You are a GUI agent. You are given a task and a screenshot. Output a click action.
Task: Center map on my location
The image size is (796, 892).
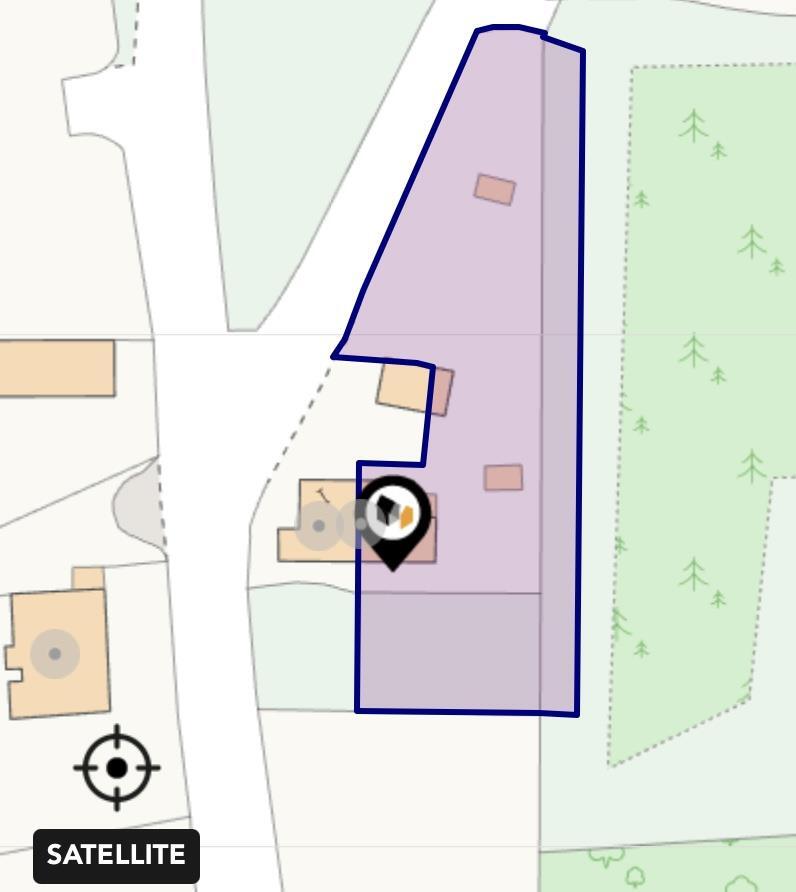click(117, 768)
